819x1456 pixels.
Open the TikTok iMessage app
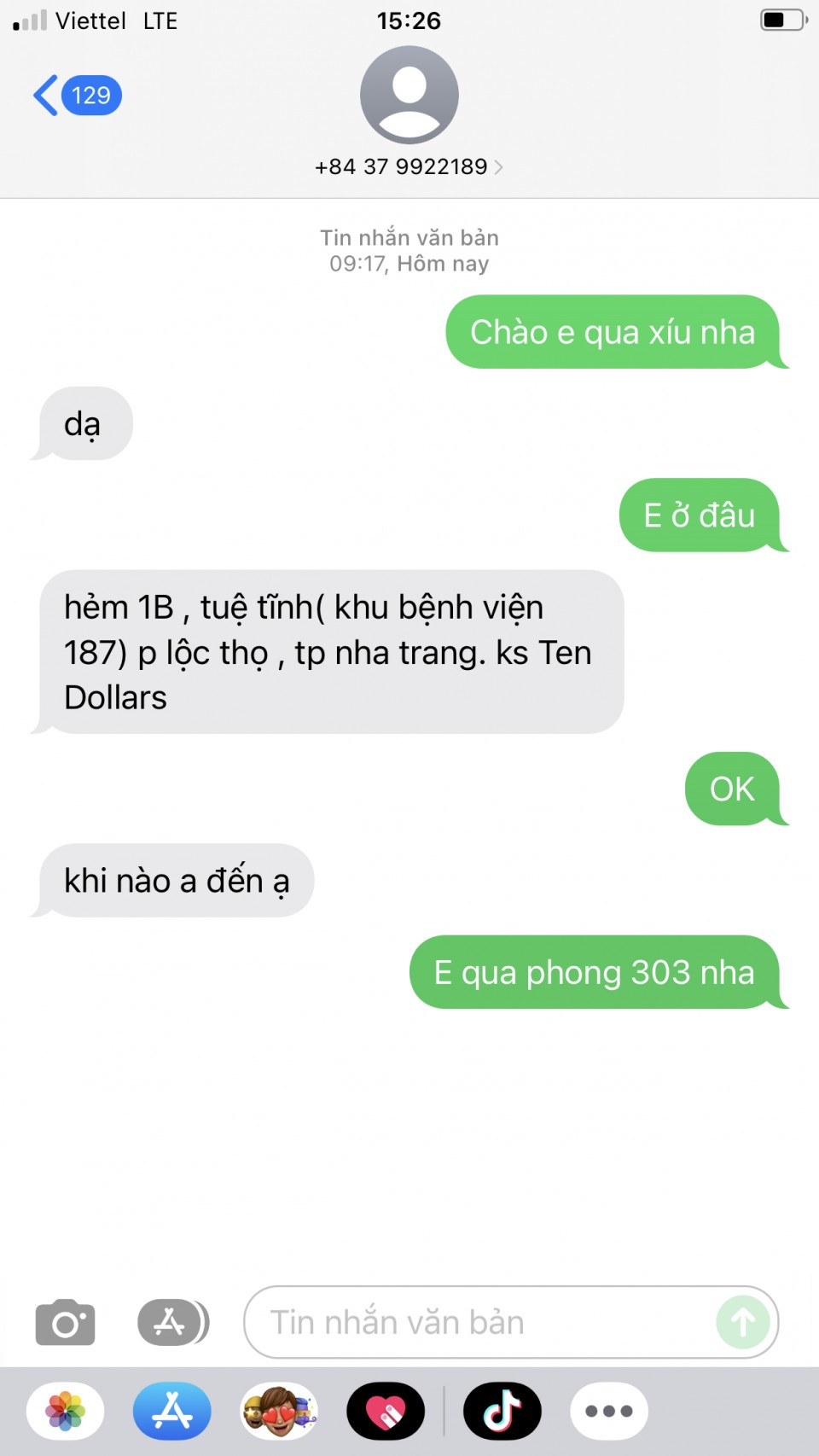502,1411
